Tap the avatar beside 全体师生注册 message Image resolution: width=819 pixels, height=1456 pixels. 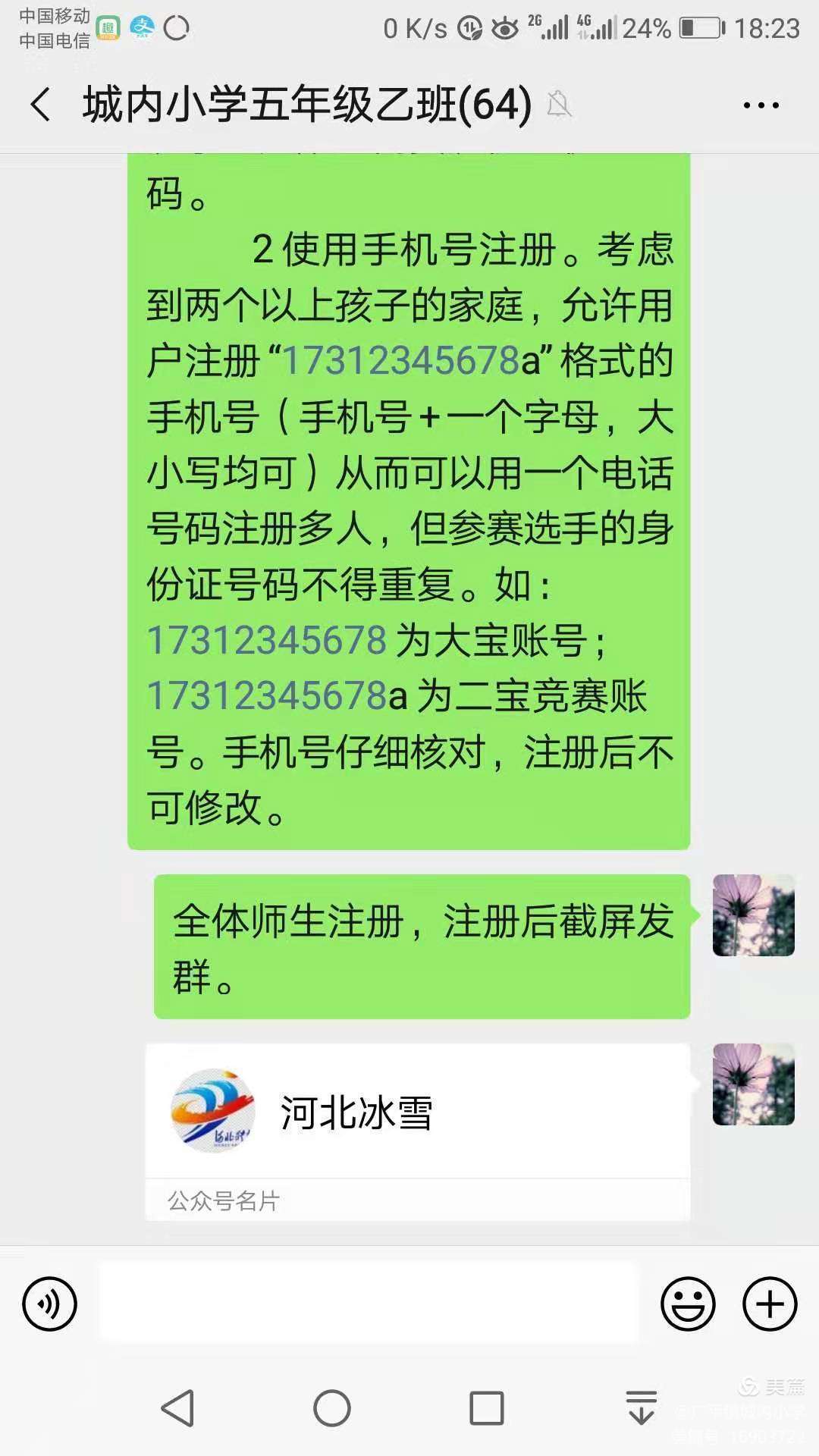point(753,915)
